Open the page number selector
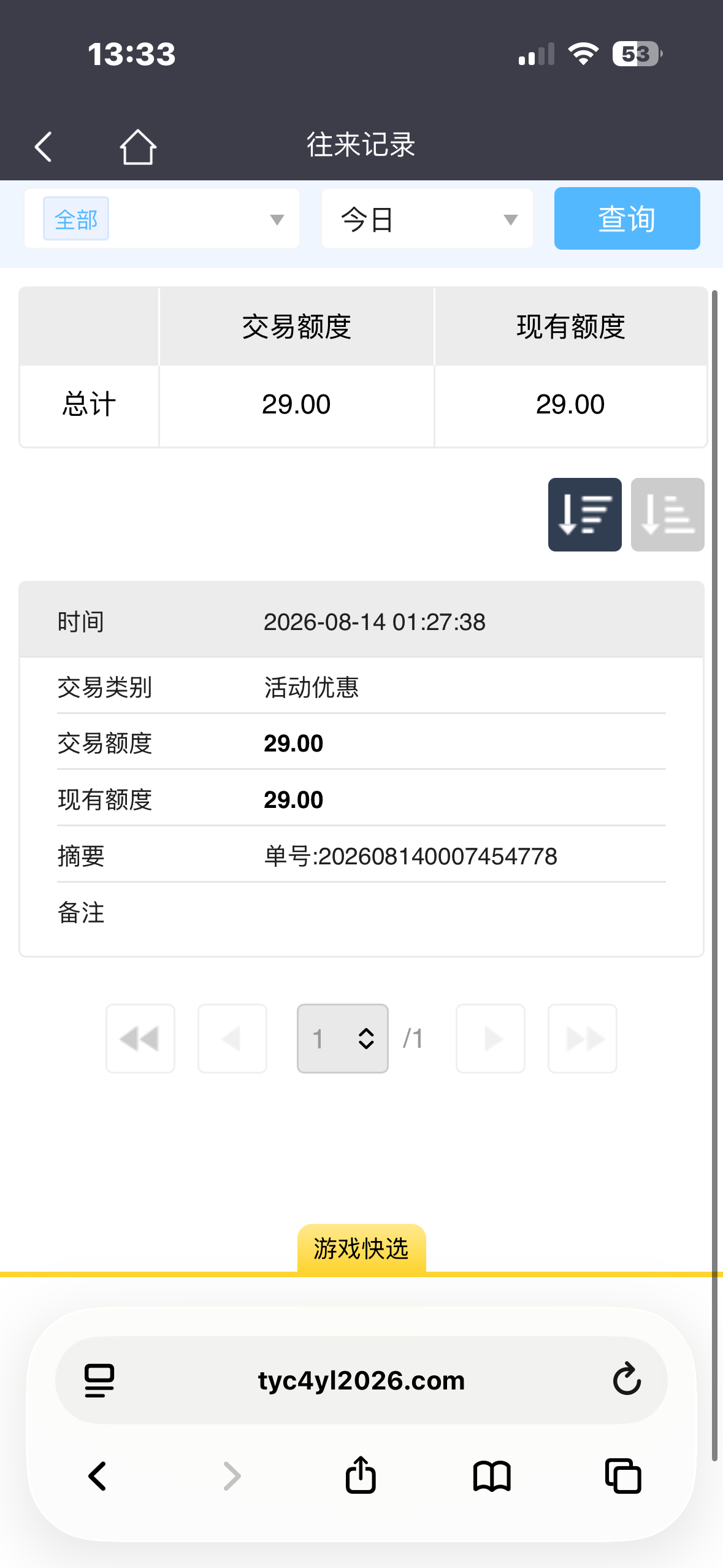Viewport: 723px width, 1568px height. pos(343,1038)
